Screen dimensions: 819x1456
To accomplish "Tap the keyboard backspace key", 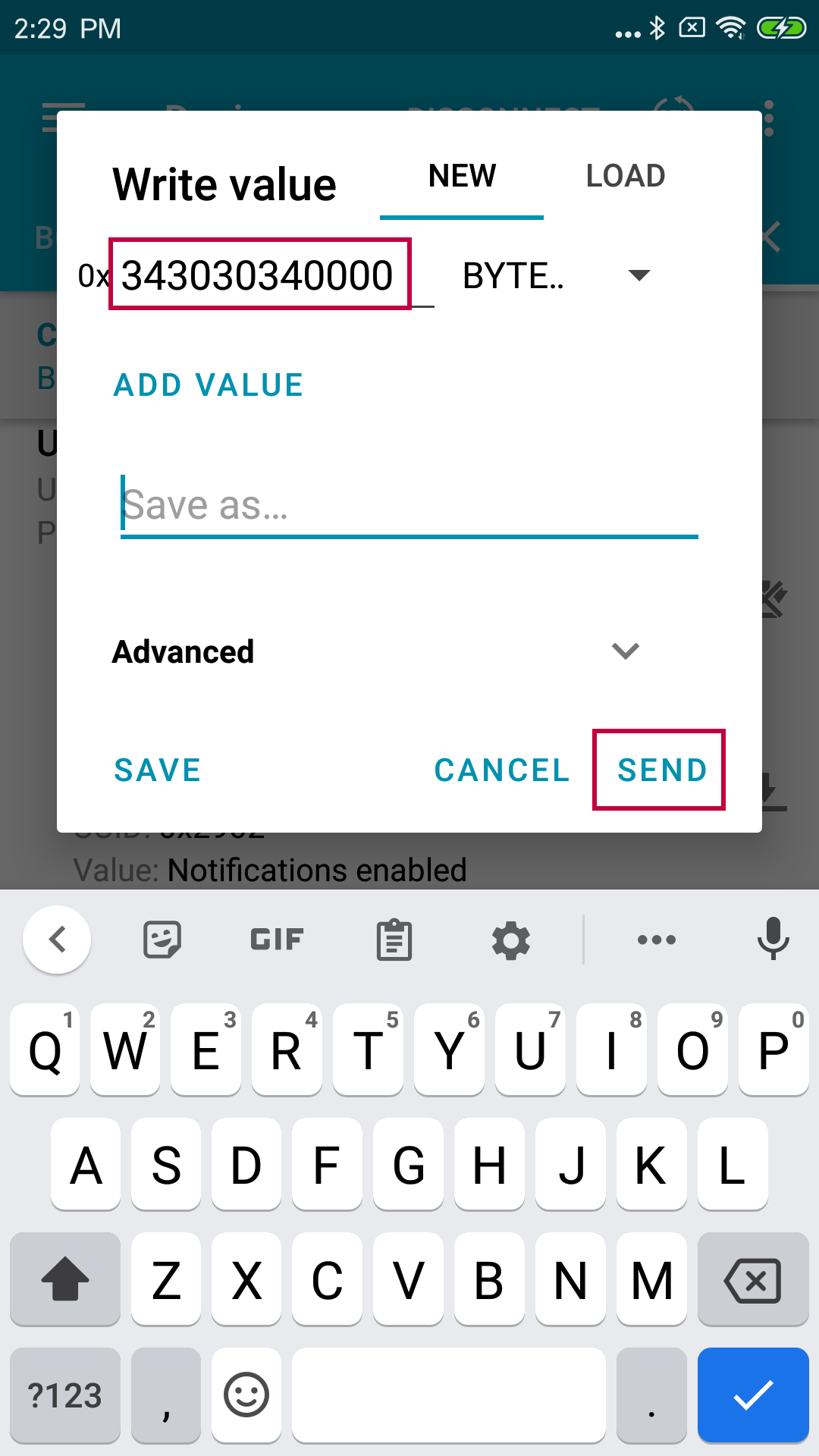I will pos(753,1281).
